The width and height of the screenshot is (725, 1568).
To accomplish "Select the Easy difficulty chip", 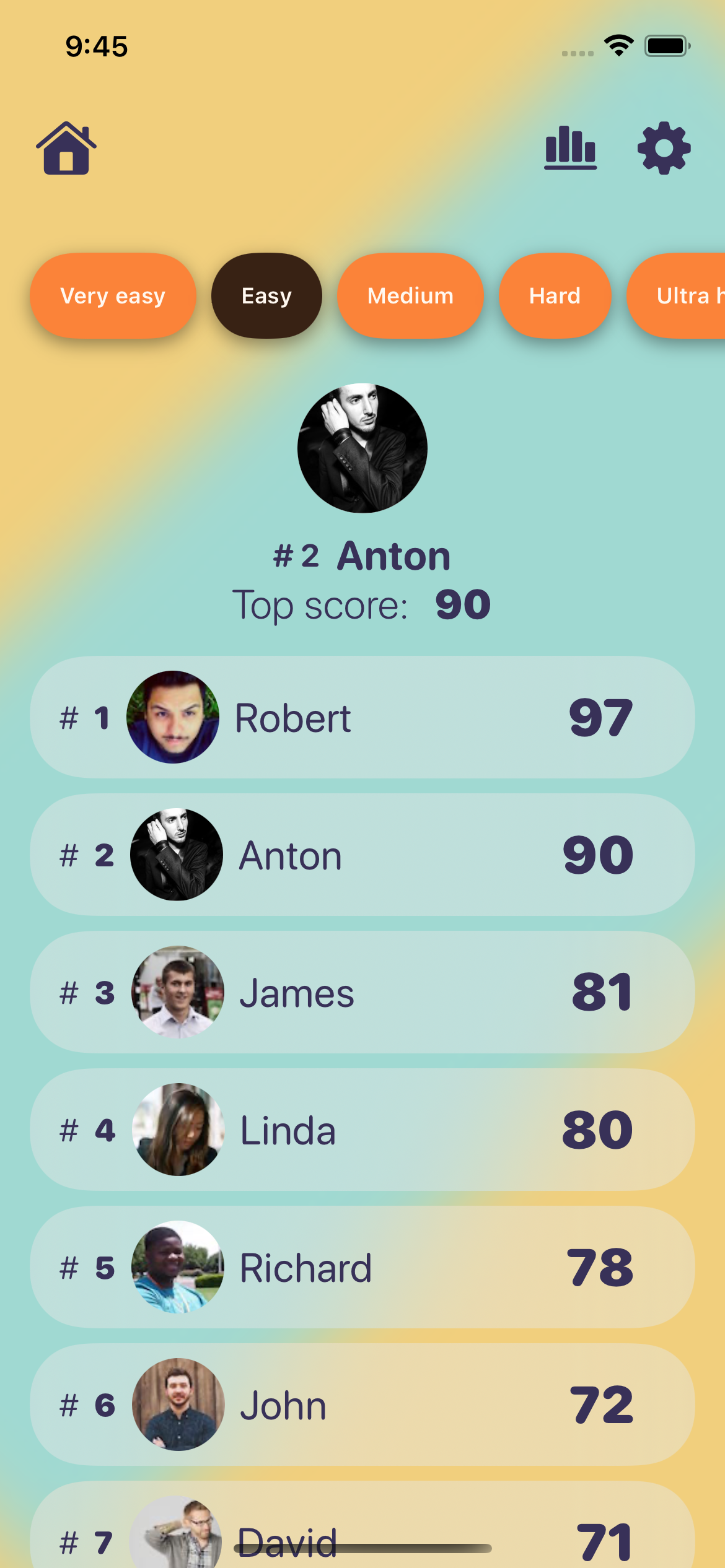I will pyautogui.click(x=266, y=296).
